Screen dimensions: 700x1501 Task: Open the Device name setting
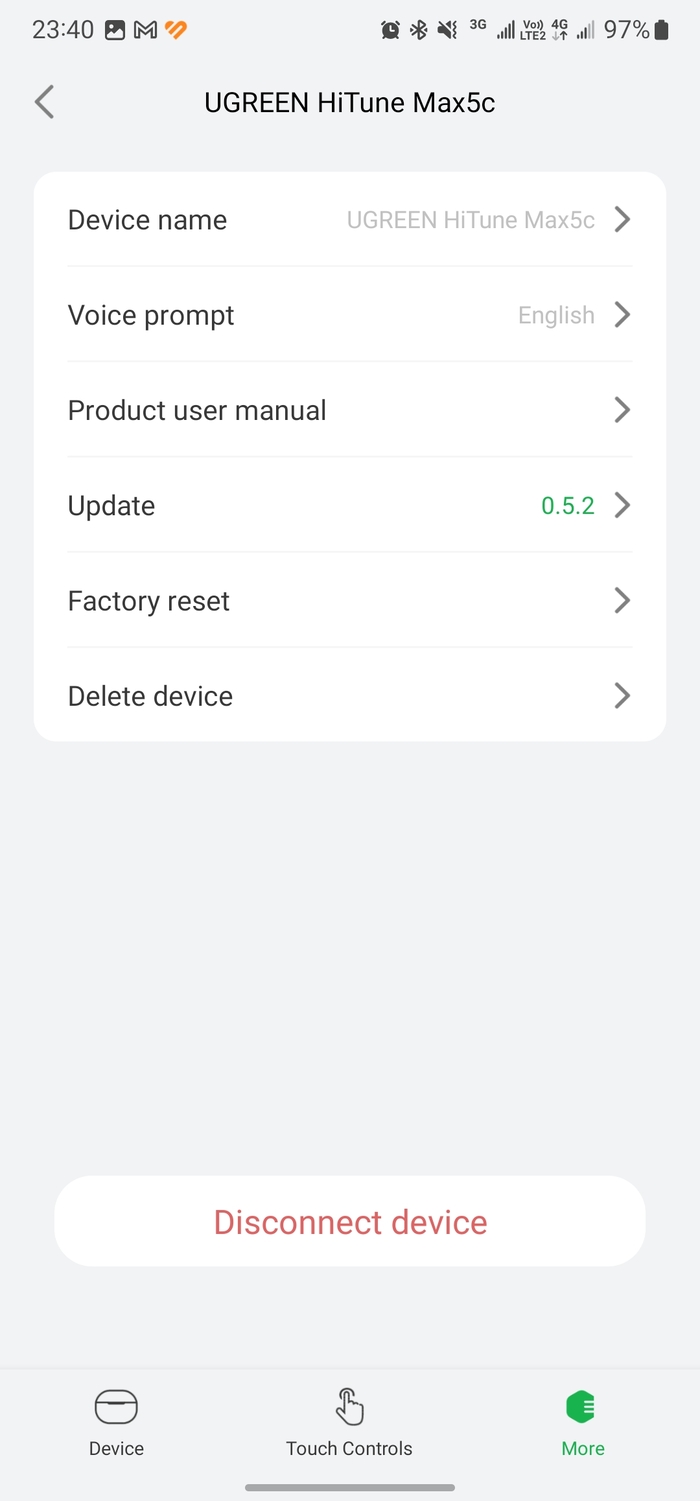click(349, 220)
